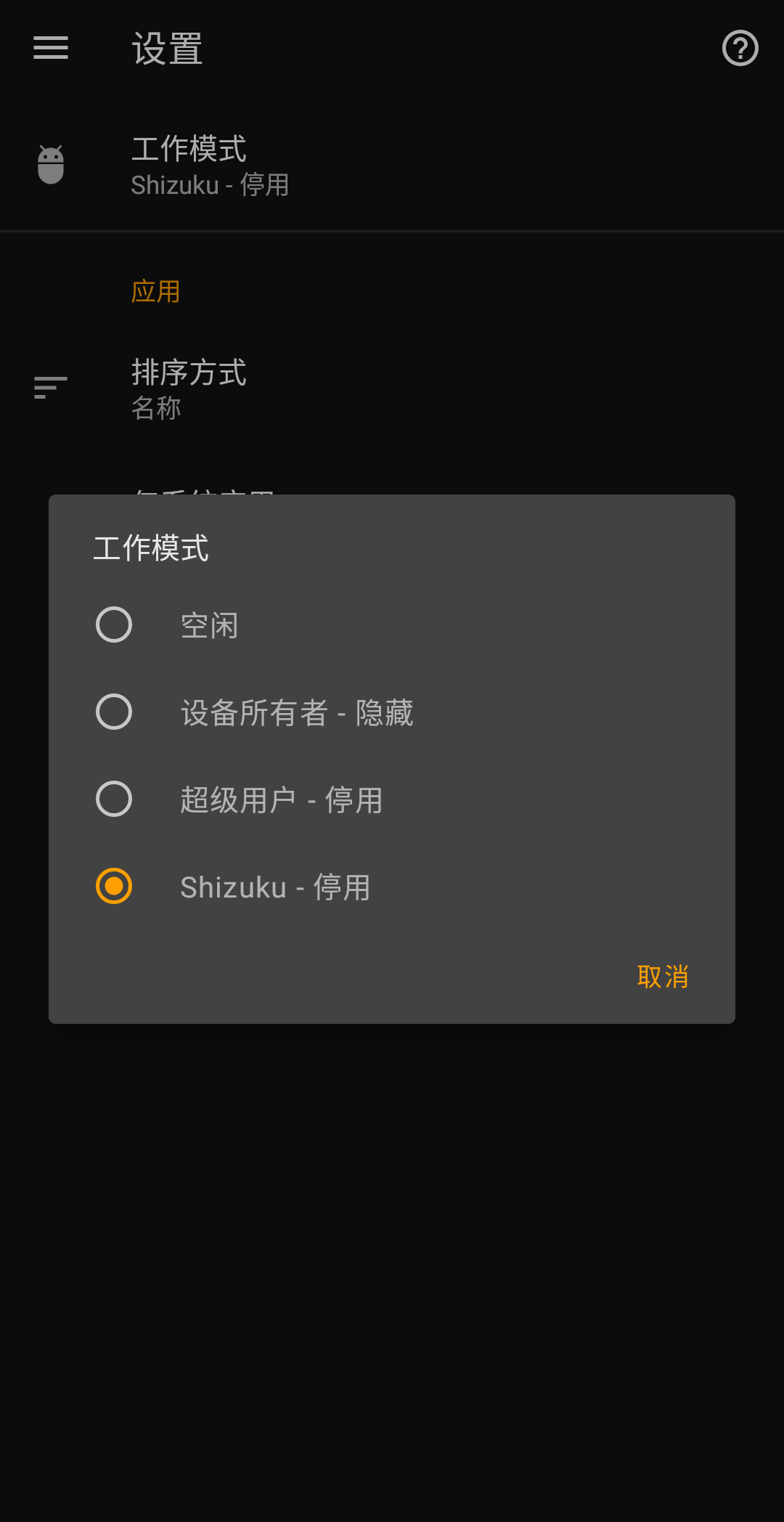Image resolution: width=784 pixels, height=1522 pixels.
Task: Click the 应用 section header
Action: tap(155, 290)
